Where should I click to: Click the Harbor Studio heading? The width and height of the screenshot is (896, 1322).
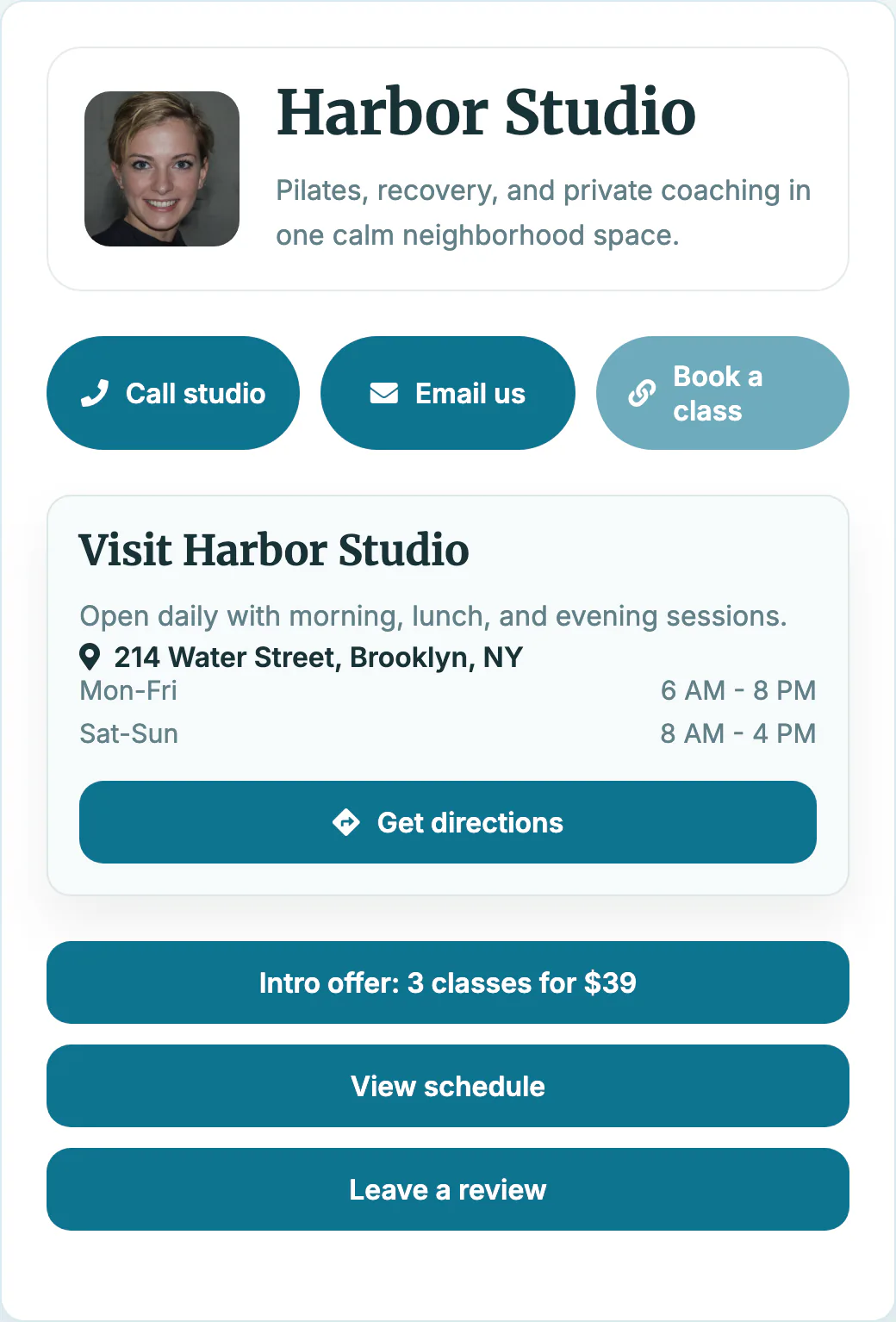point(487,111)
